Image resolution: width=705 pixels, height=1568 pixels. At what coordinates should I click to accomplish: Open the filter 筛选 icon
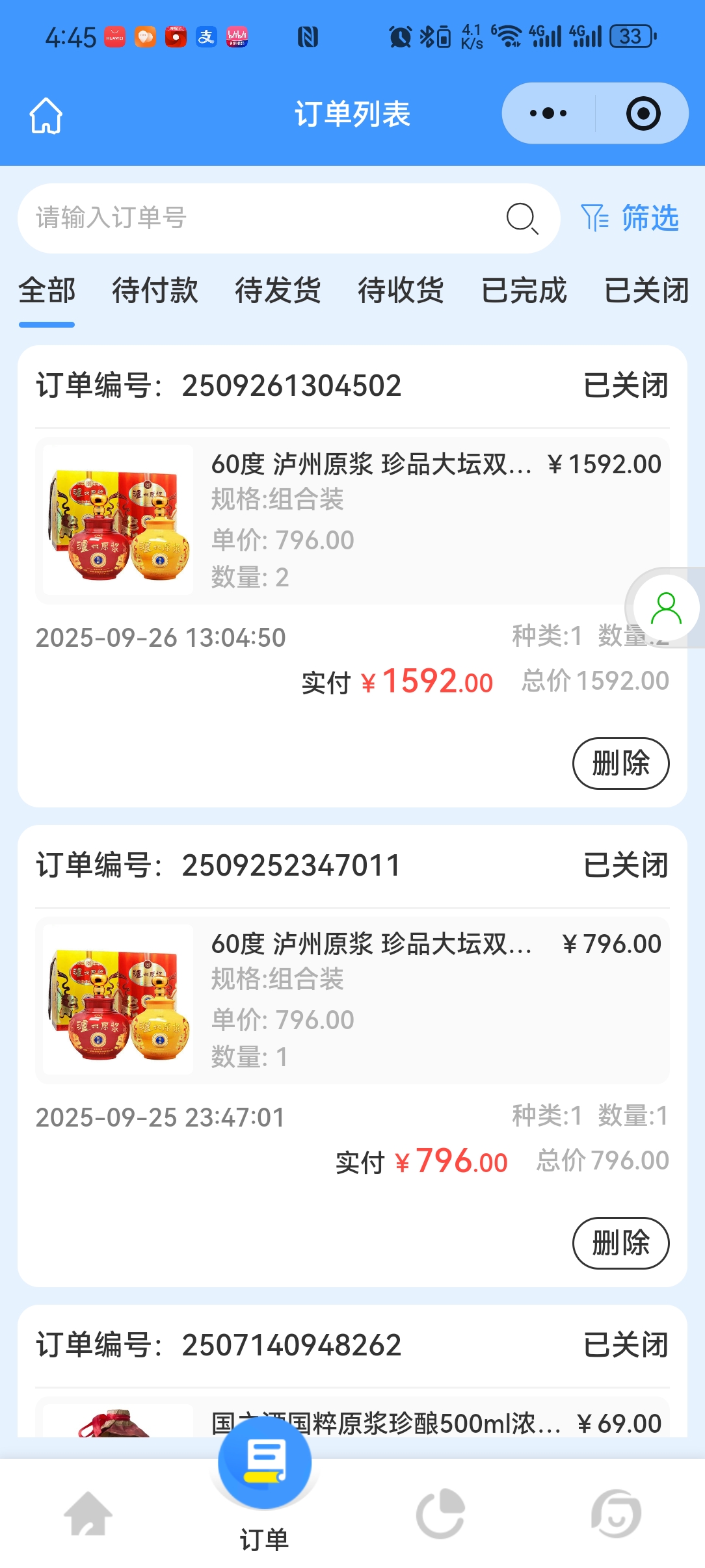628,219
